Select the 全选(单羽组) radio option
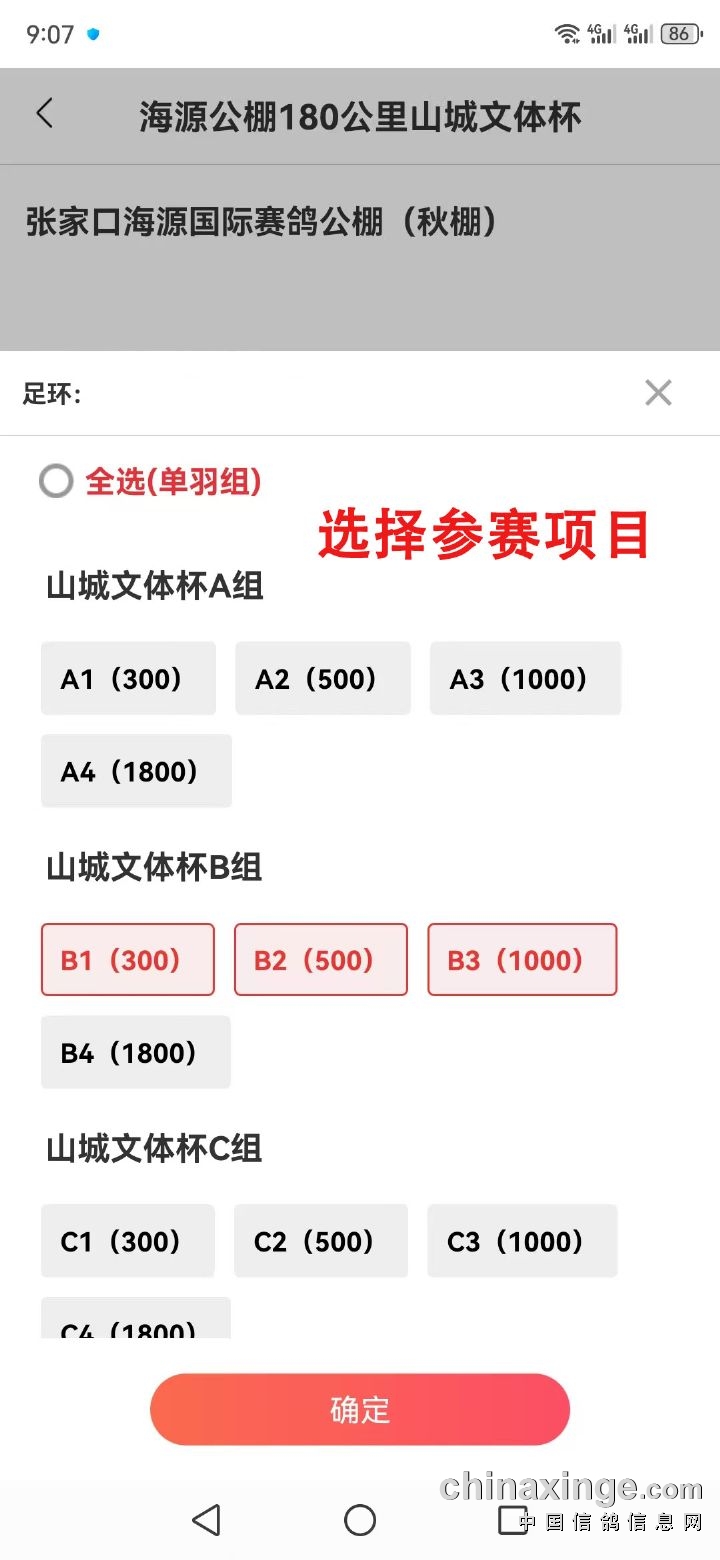 56,482
